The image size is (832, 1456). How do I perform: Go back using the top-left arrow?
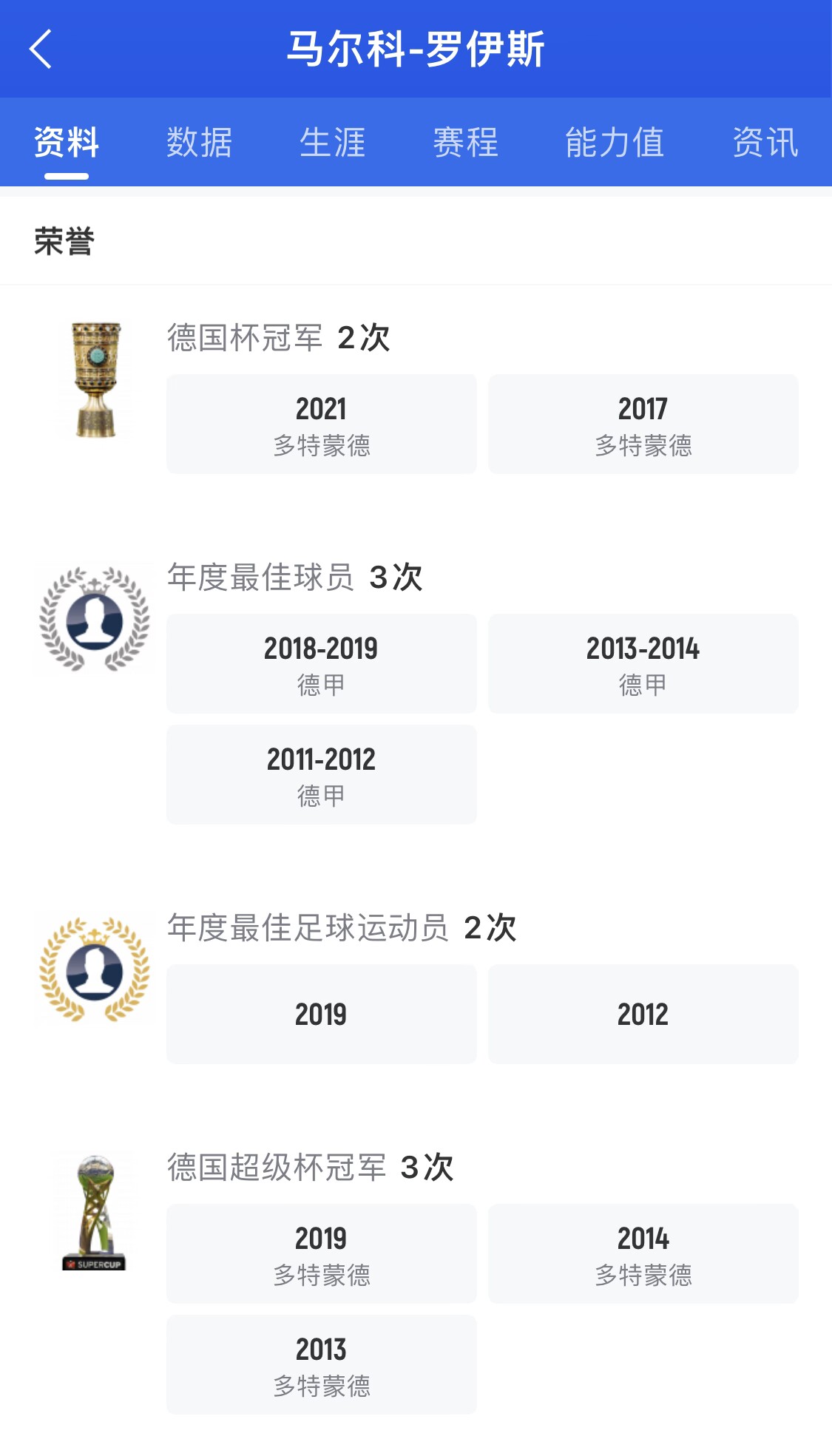(x=41, y=49)
